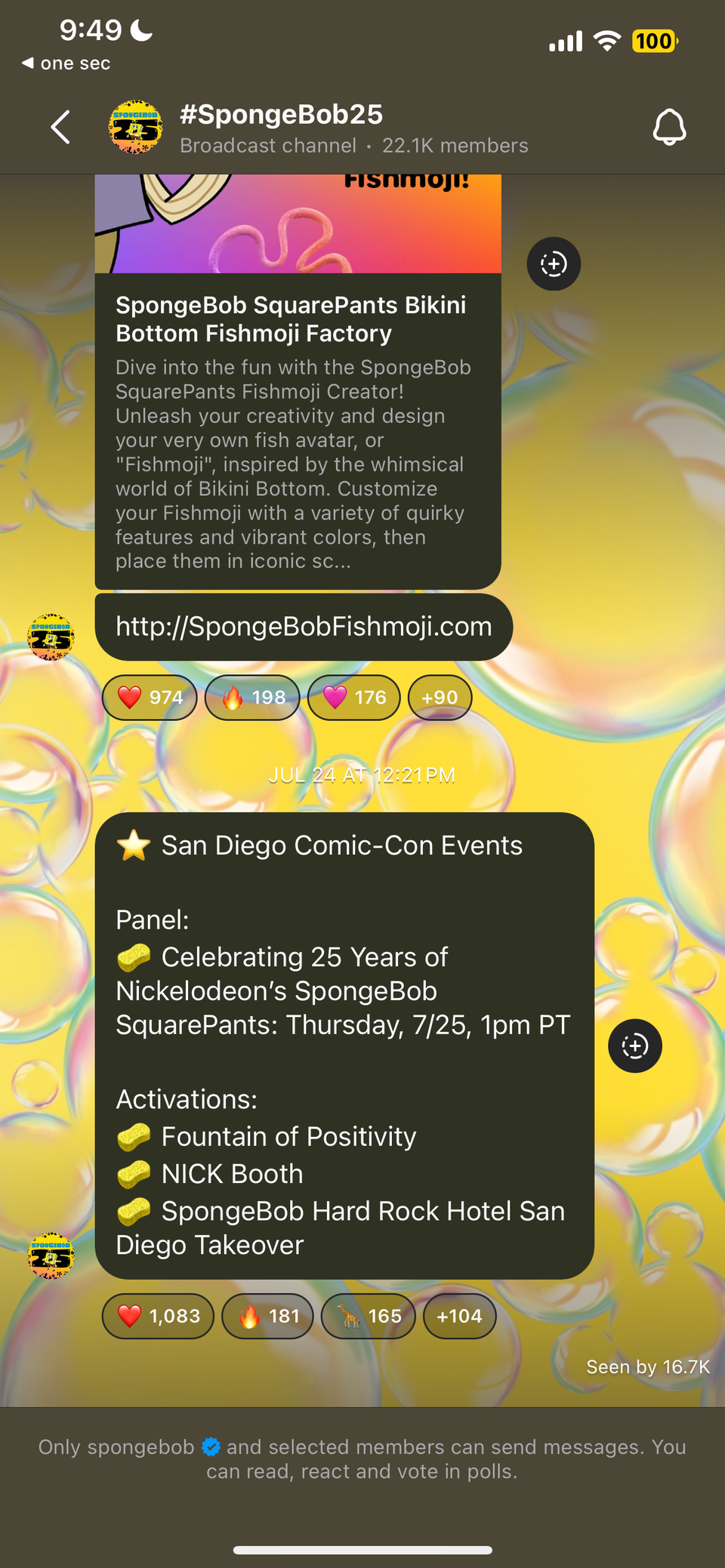View the +90 other reactions
This screenshot has width=725, height=1568.
pos(440,698)
